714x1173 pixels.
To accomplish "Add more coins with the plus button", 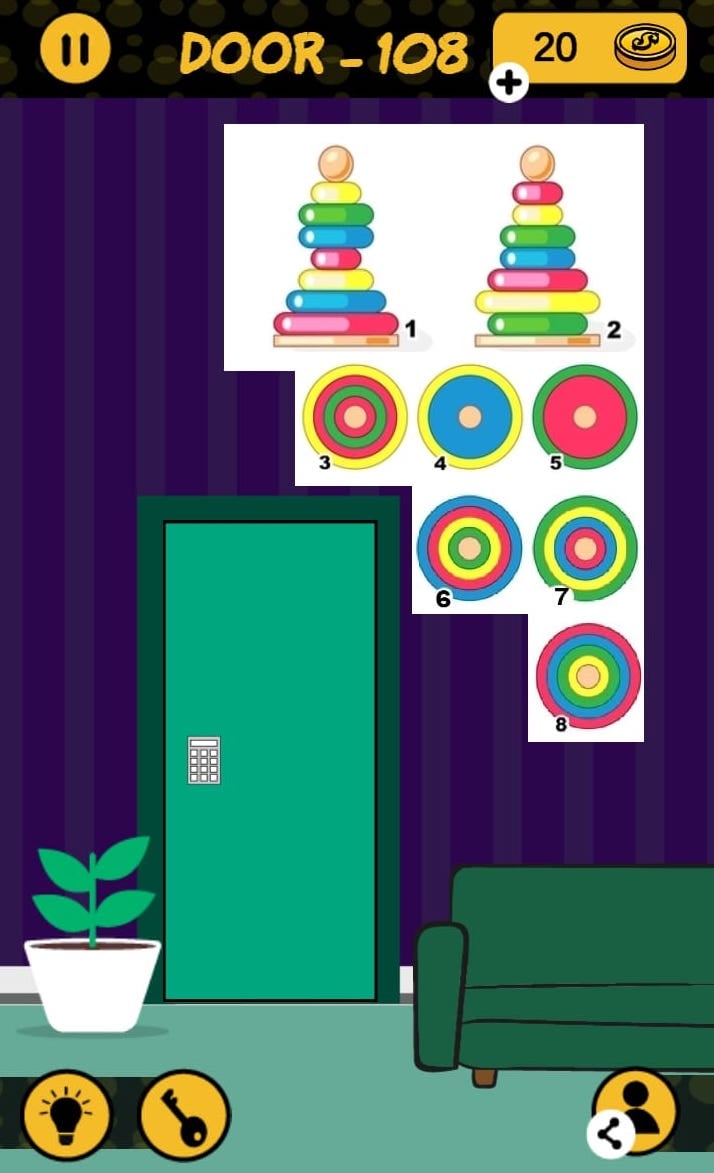I will [x=509, y=83].
